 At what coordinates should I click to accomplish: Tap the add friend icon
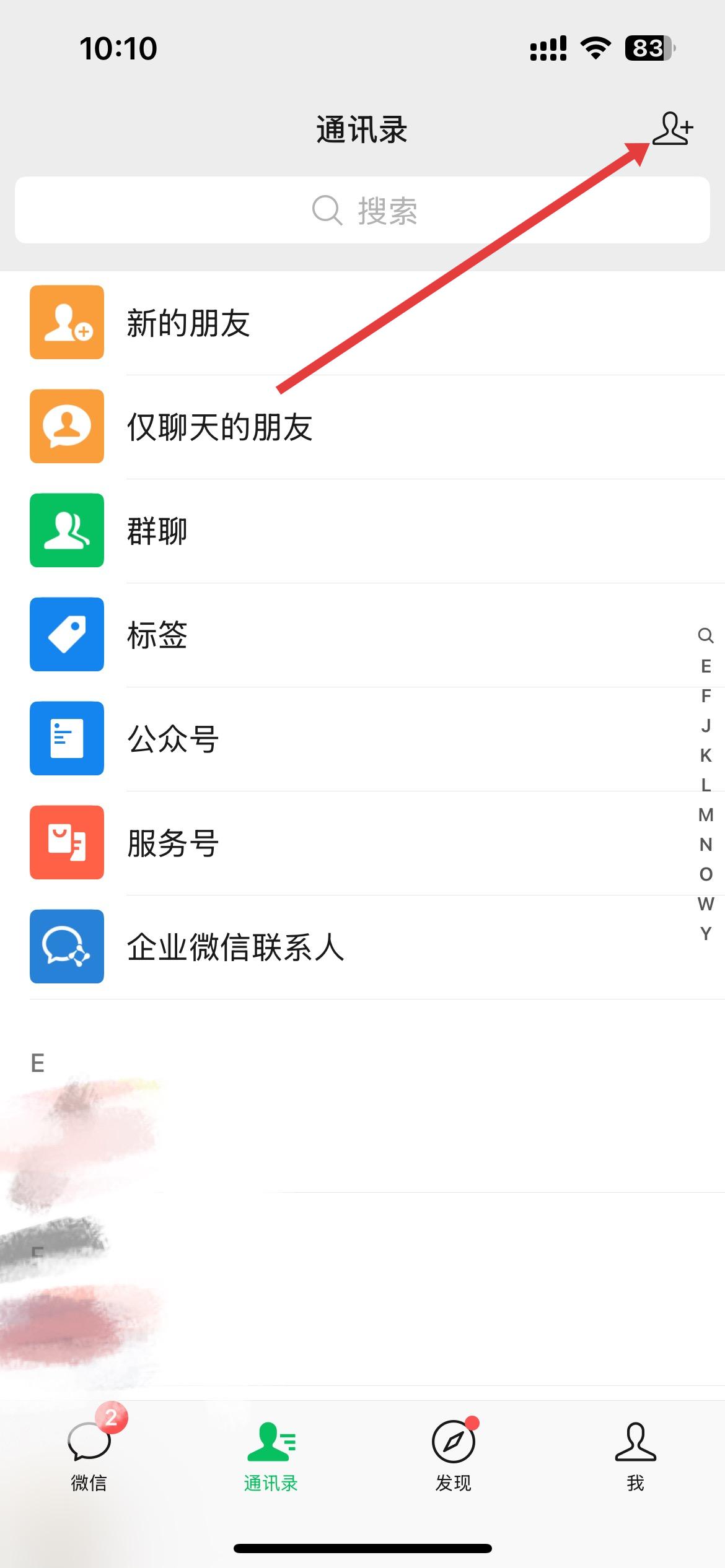point(672,129)
